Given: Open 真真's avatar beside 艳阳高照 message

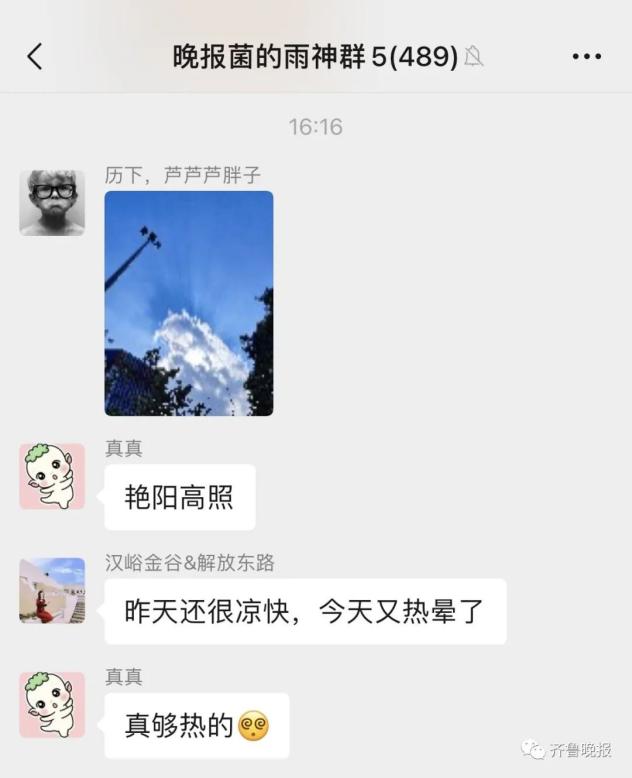Looking at the screenshot, I should (x=52, y=477).
